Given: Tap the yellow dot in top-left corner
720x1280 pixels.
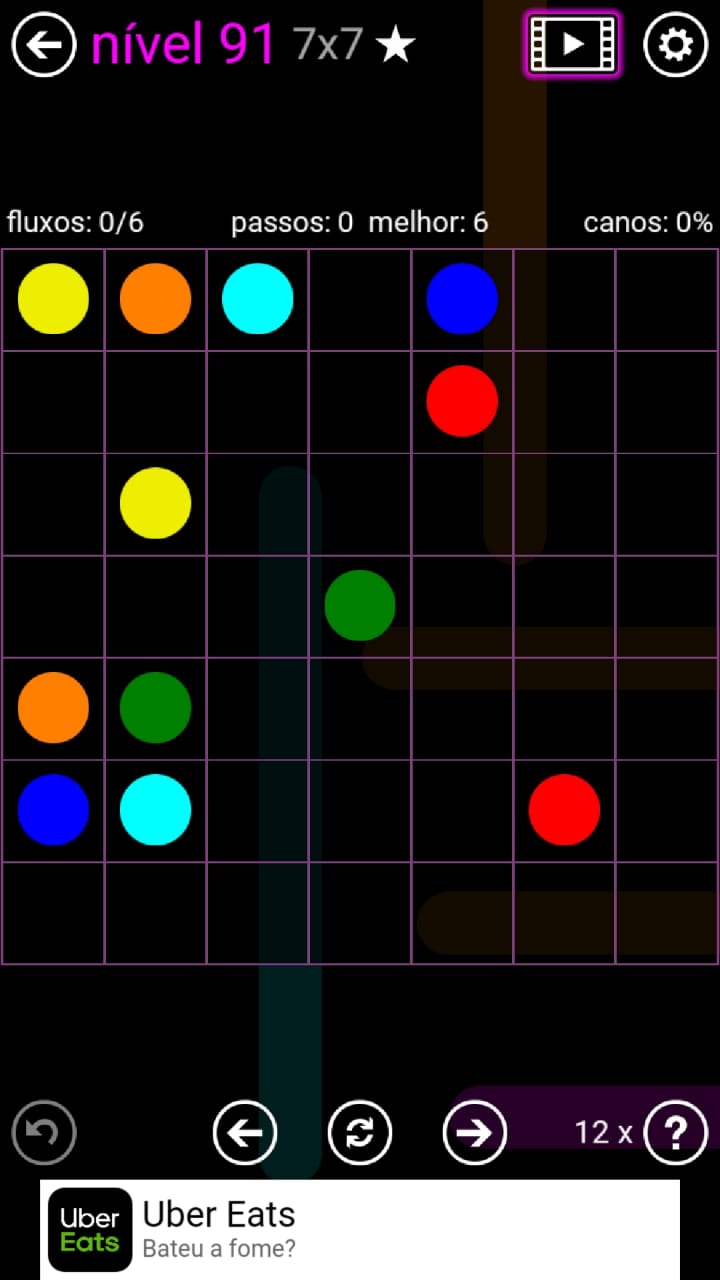Looking at the screenshot, I should (53, 299).
